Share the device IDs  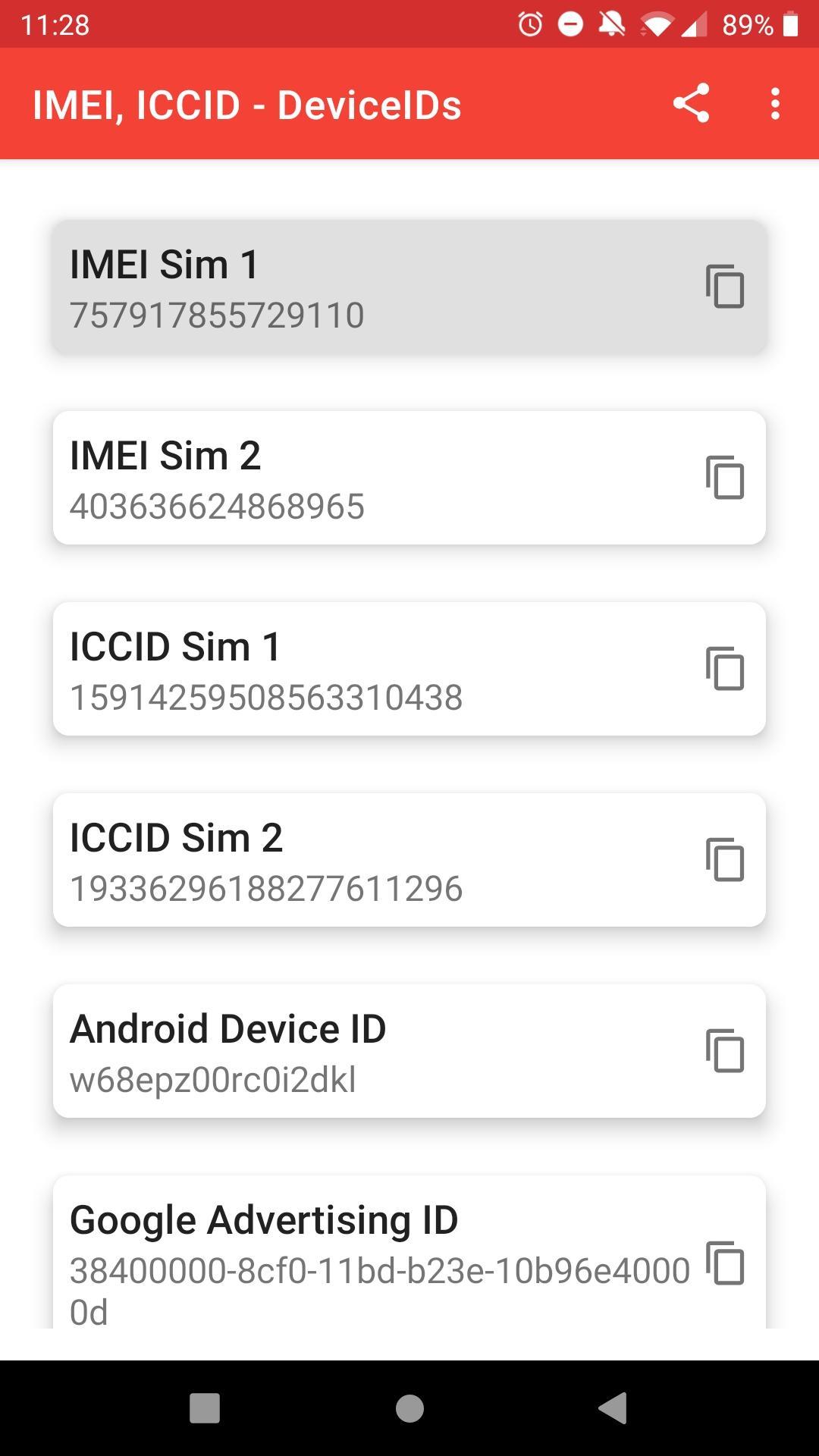click(691, 103)
